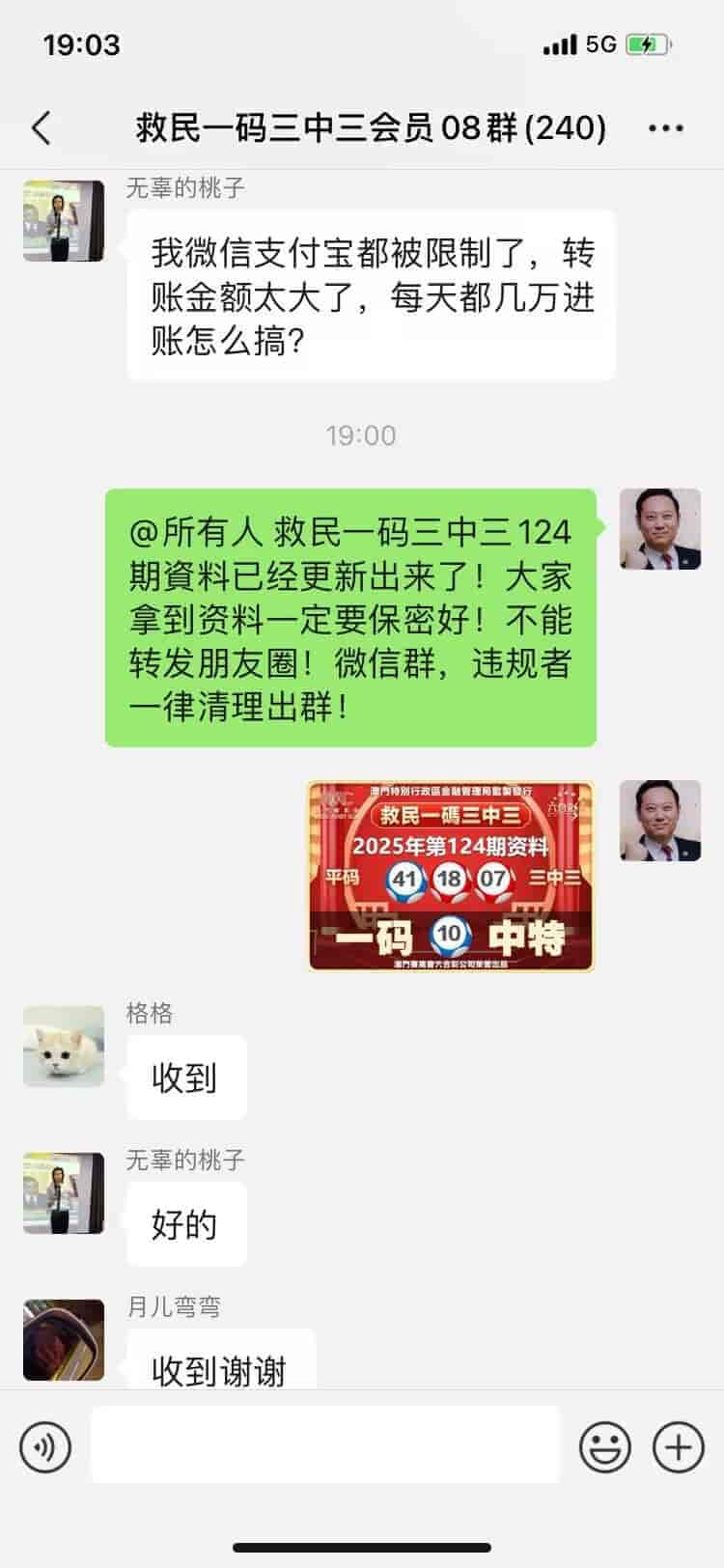Open the group chat overflow menu

[665, 128]
